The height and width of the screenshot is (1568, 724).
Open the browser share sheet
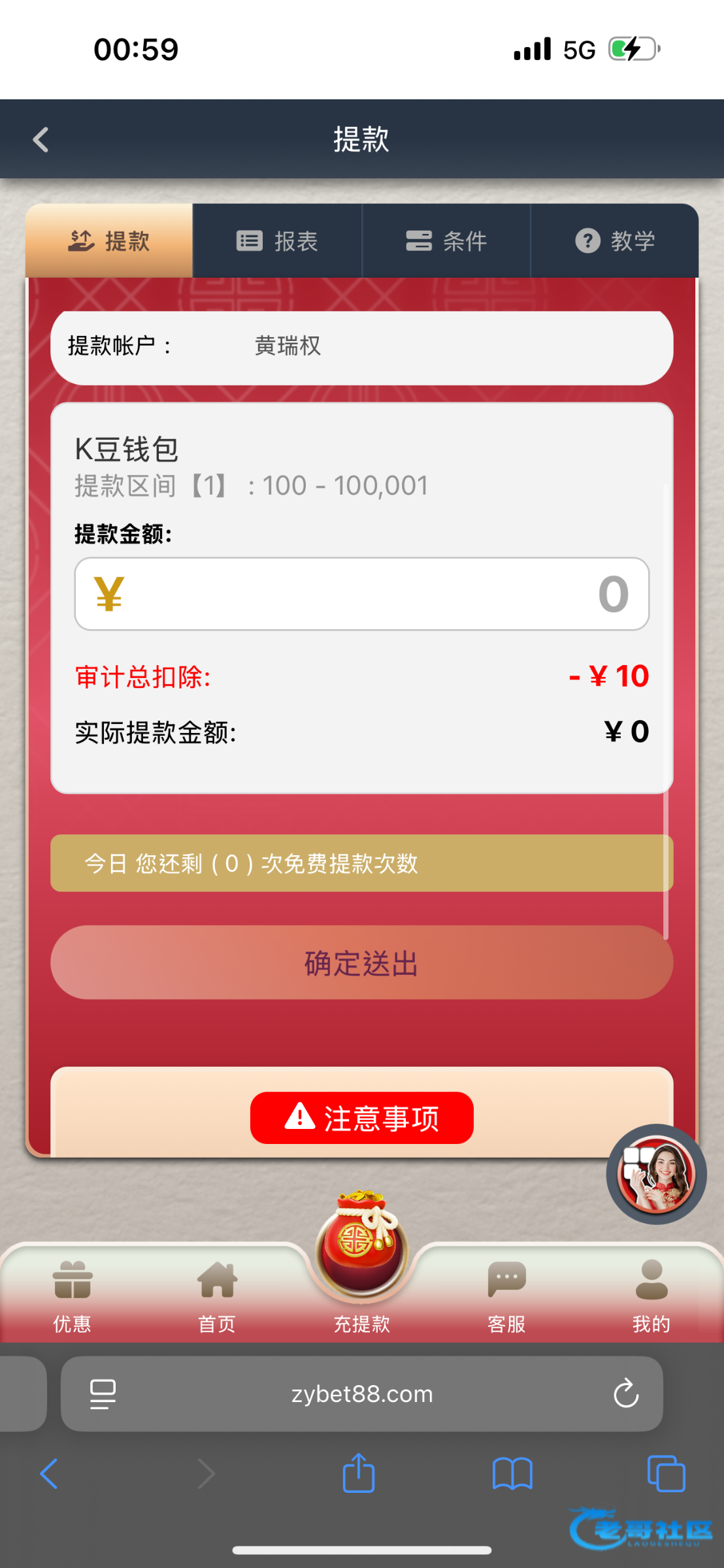click(x=359, y=1474)
